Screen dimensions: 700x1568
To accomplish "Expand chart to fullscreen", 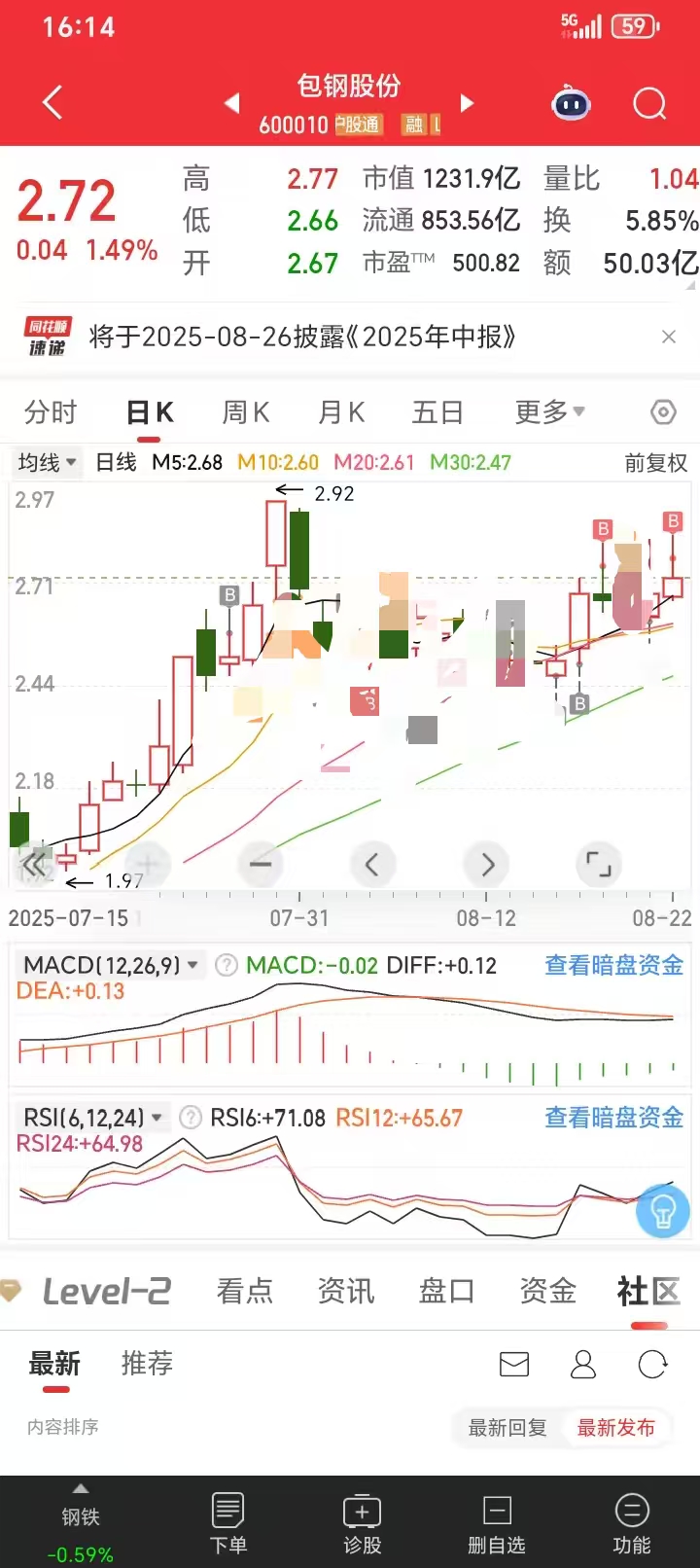I will click(599, 864).
